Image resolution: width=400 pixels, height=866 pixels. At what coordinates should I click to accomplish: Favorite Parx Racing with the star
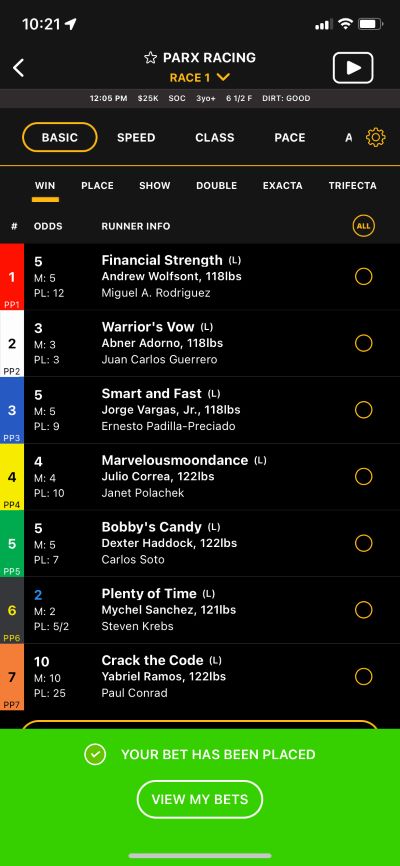[150, 58]
